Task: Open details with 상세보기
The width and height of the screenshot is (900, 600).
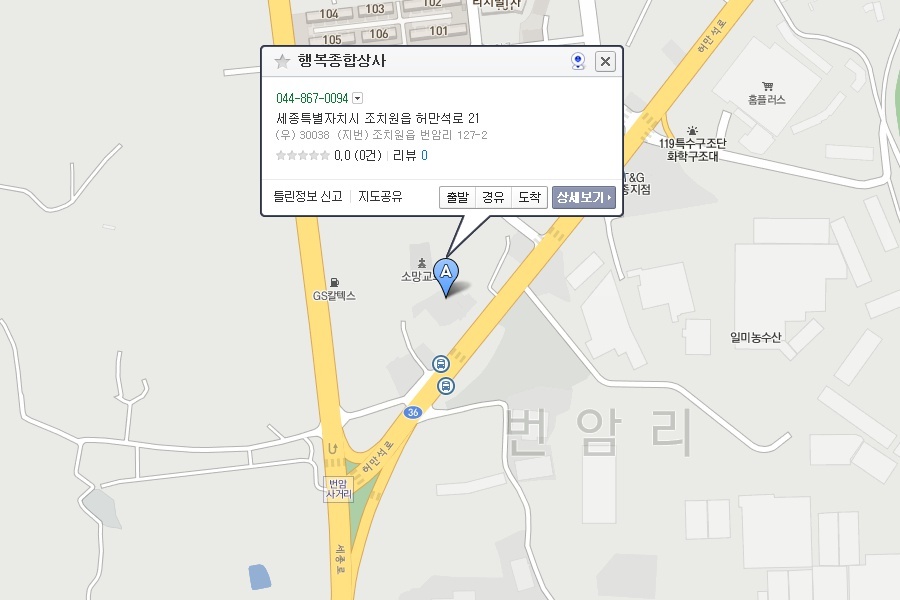Action: 584,197
